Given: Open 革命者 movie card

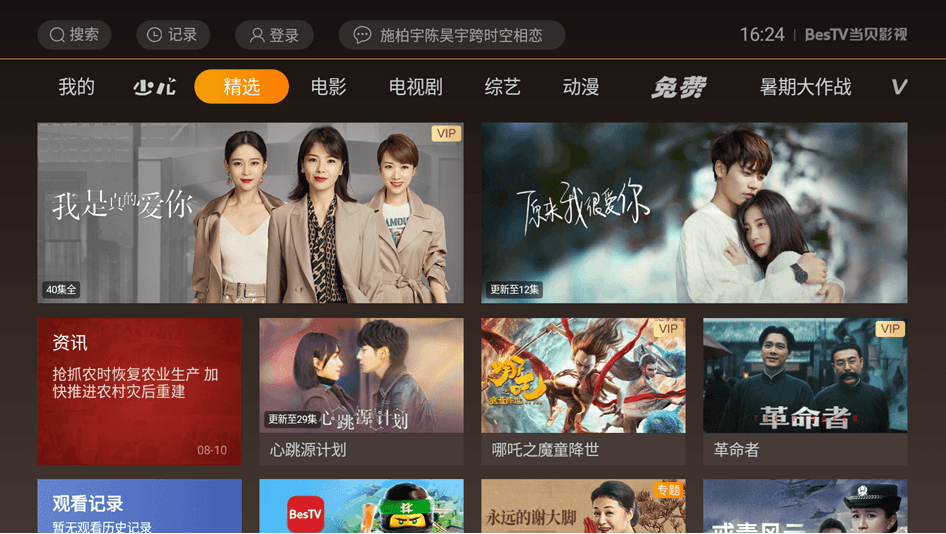Looking at the screenshot, I should click(x=805, y=391).
